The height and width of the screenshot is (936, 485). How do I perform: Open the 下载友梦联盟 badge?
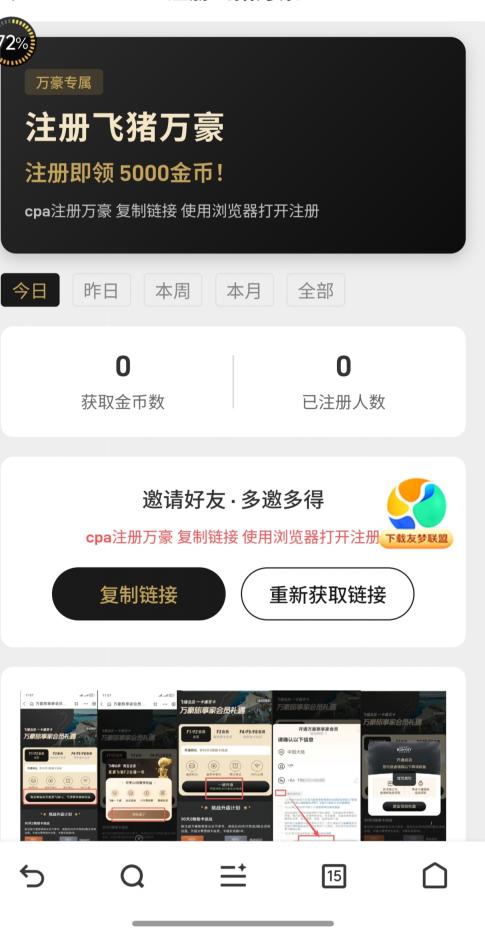tap(416, 513)
